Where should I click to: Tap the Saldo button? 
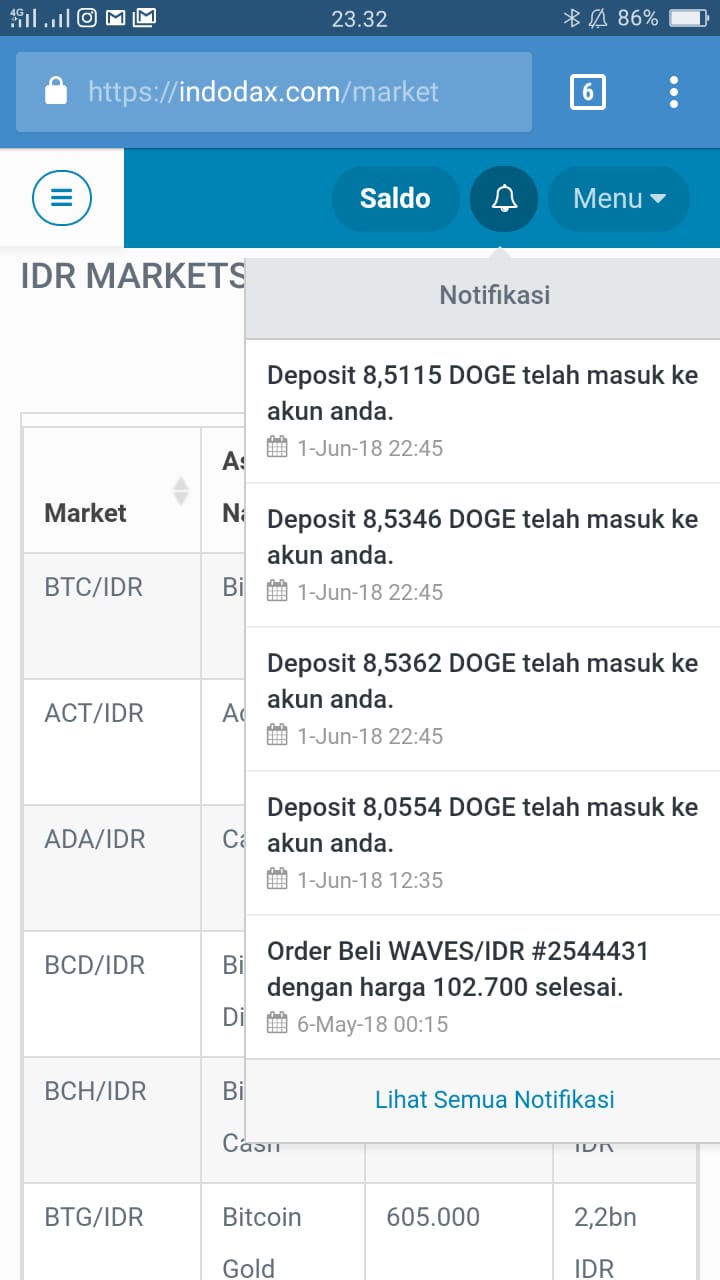395,198
